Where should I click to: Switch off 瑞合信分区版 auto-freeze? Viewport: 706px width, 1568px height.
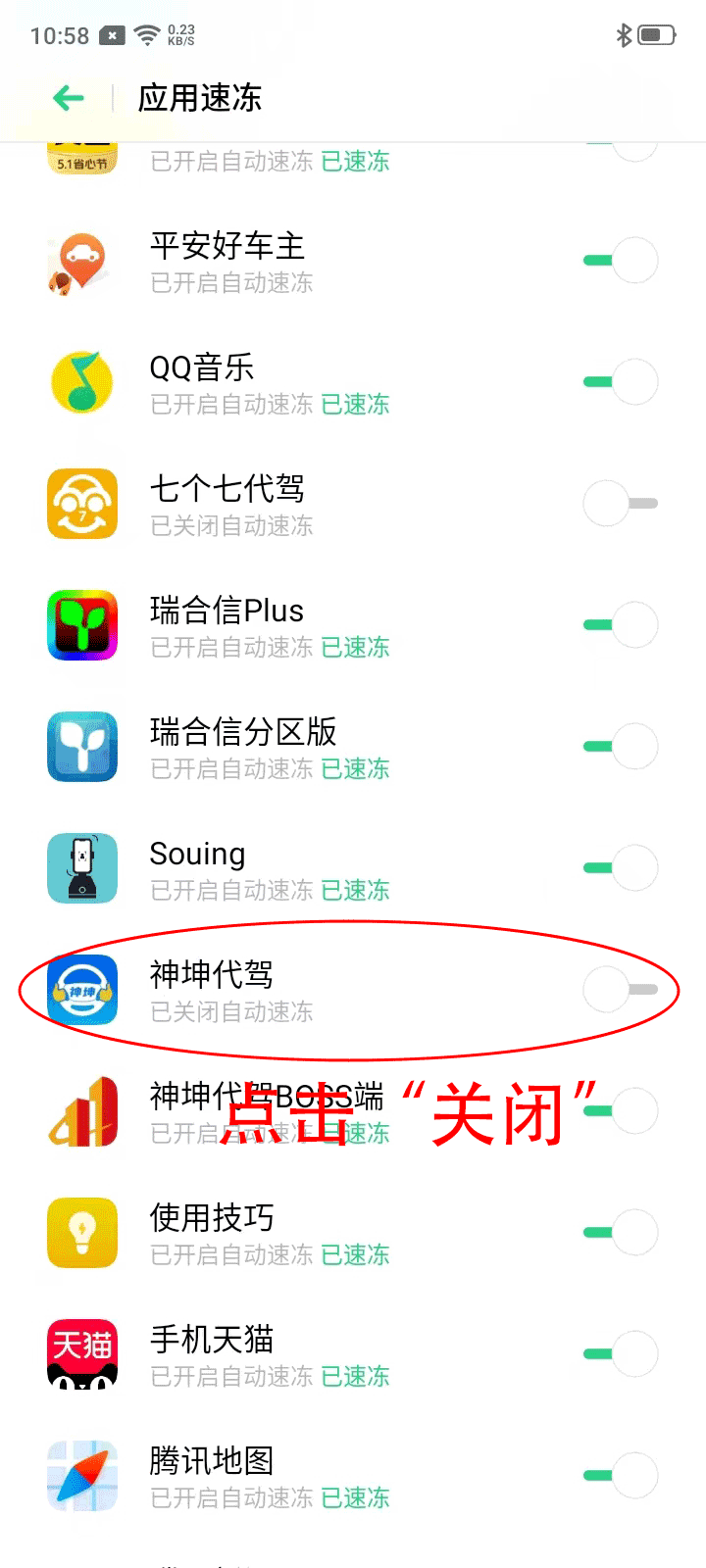pos(621,746)
